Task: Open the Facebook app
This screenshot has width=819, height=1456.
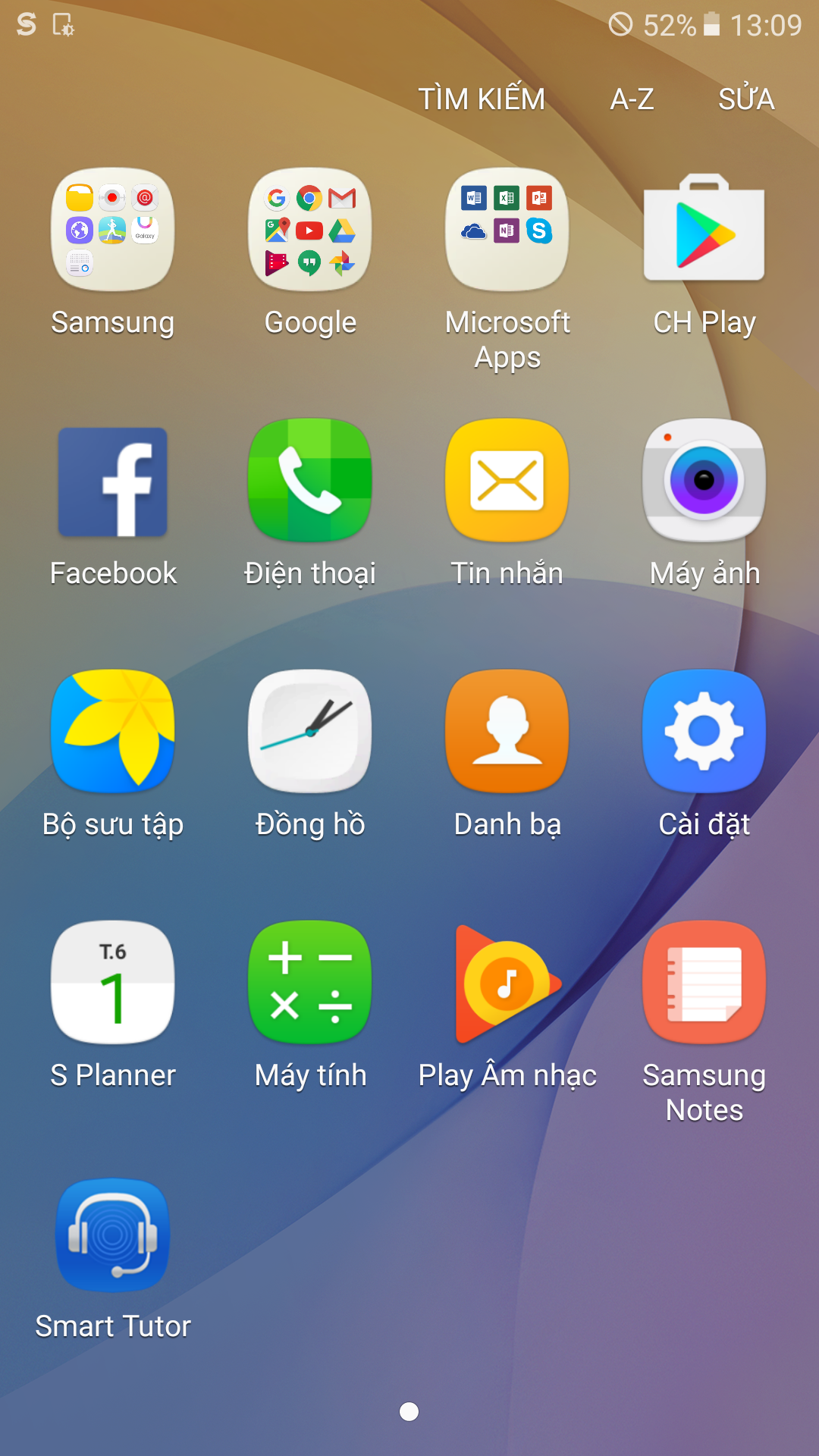Action: (x=113, y=482)
